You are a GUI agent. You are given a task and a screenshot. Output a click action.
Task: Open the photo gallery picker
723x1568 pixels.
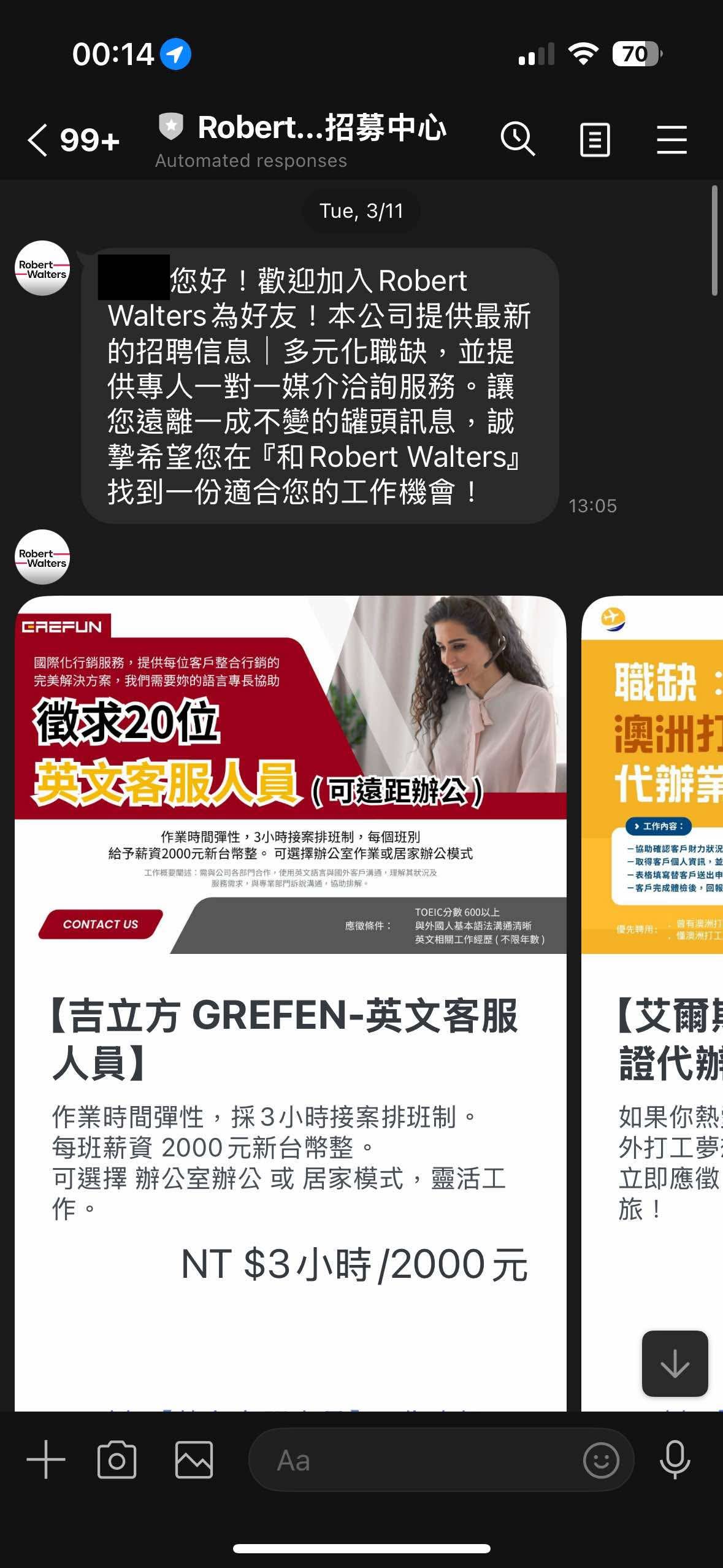[194, 1459]
